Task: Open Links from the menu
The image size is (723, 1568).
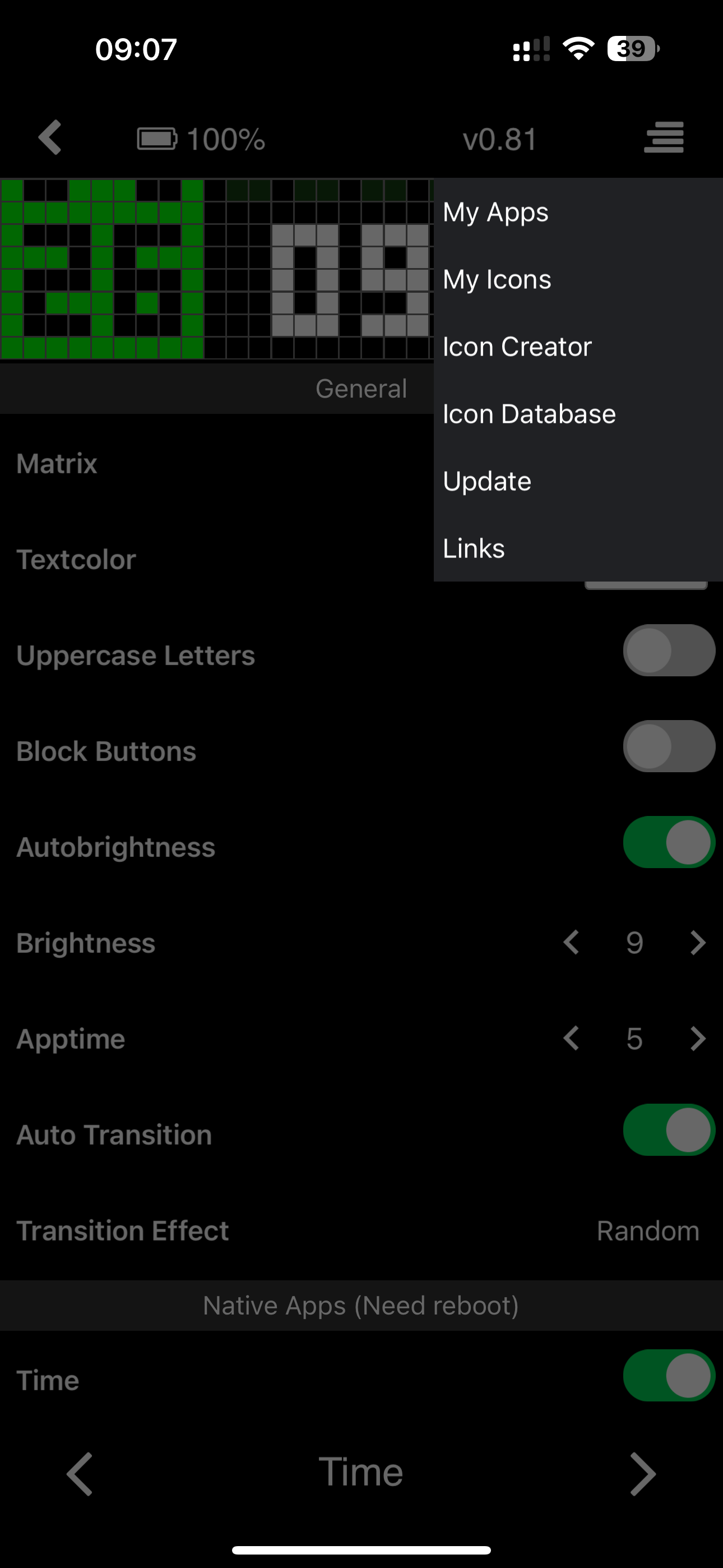Action: coord(474,548)
